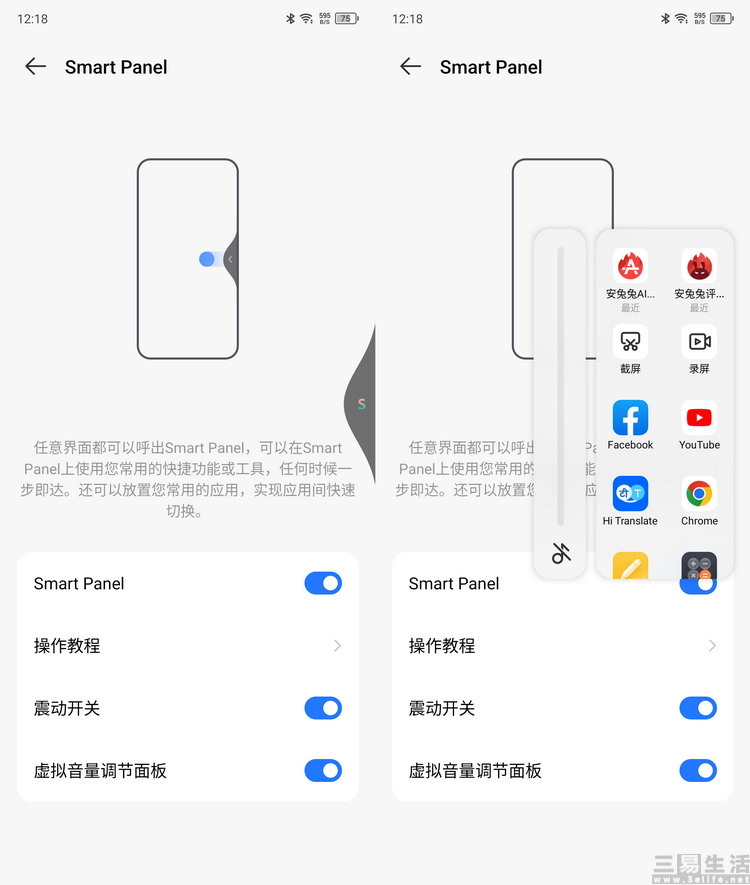Tap the Smart Panel edge handle marked S

[362, 404]
